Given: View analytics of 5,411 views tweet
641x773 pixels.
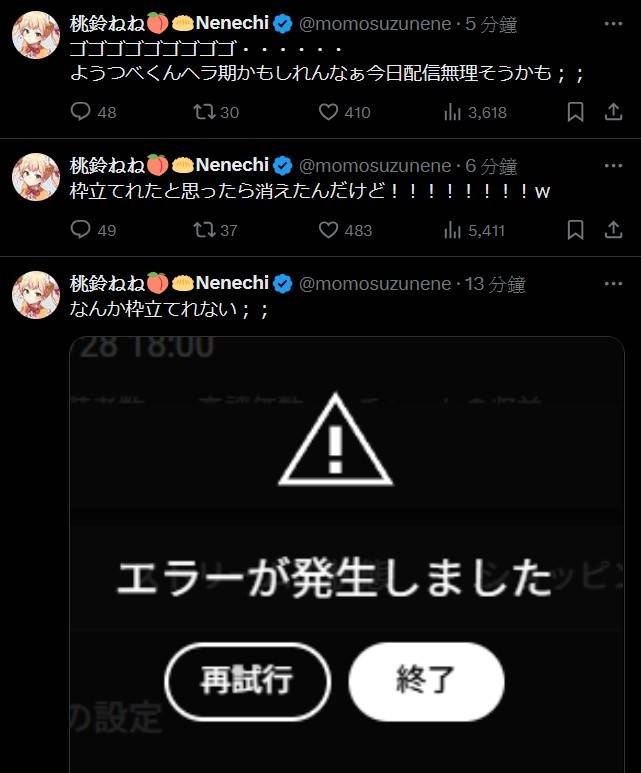Looking at the screenshot, I should click(474, 230).
